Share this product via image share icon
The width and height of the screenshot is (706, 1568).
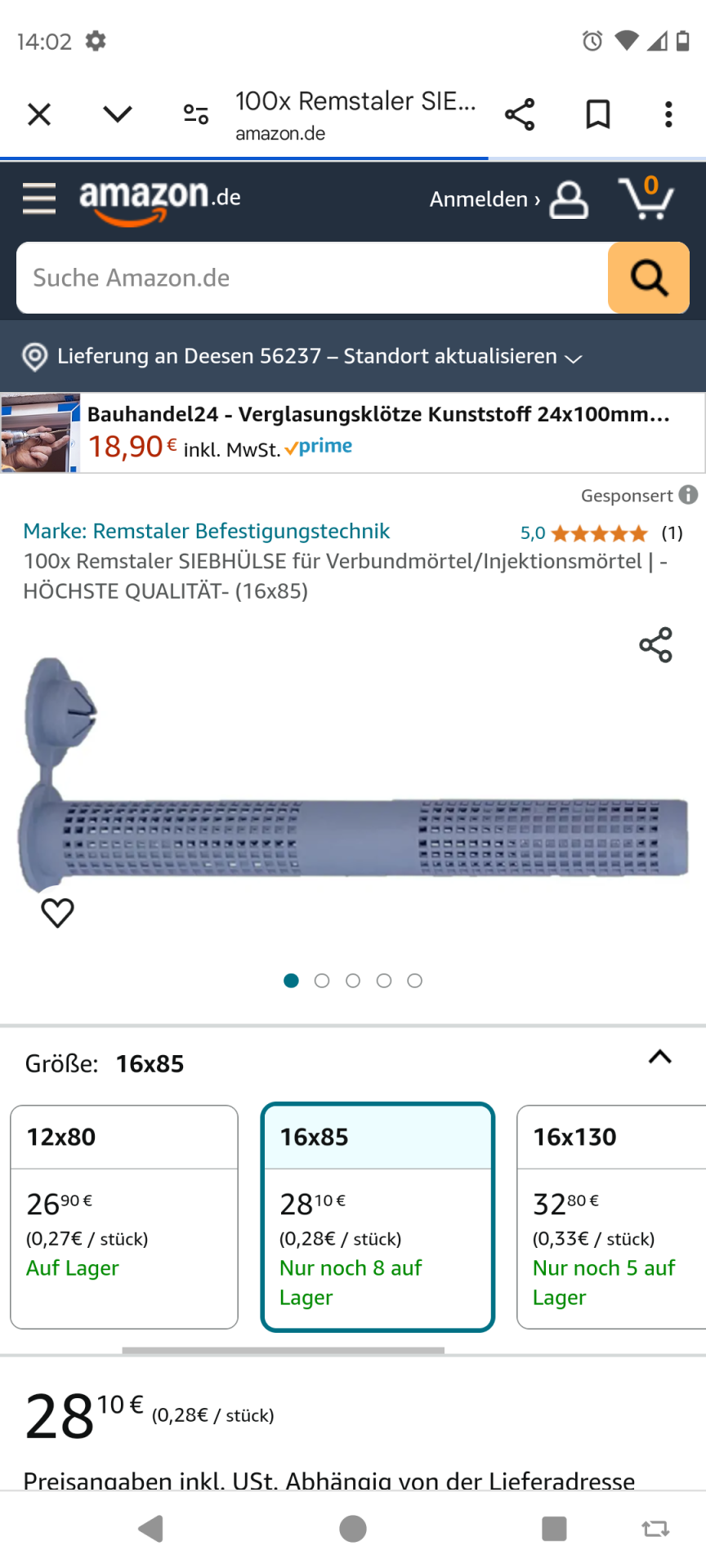click(655, 645)
